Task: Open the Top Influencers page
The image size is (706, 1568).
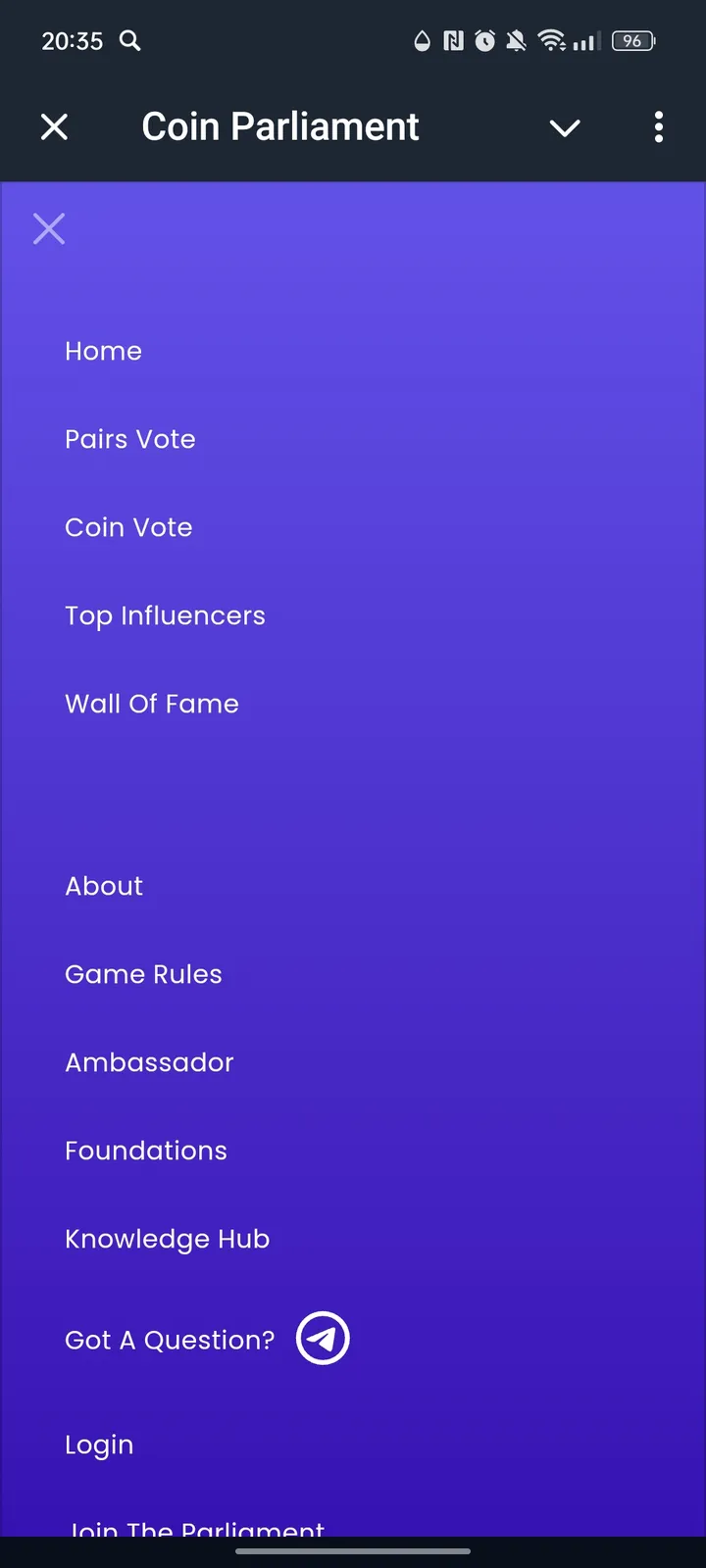Action: 165,615
